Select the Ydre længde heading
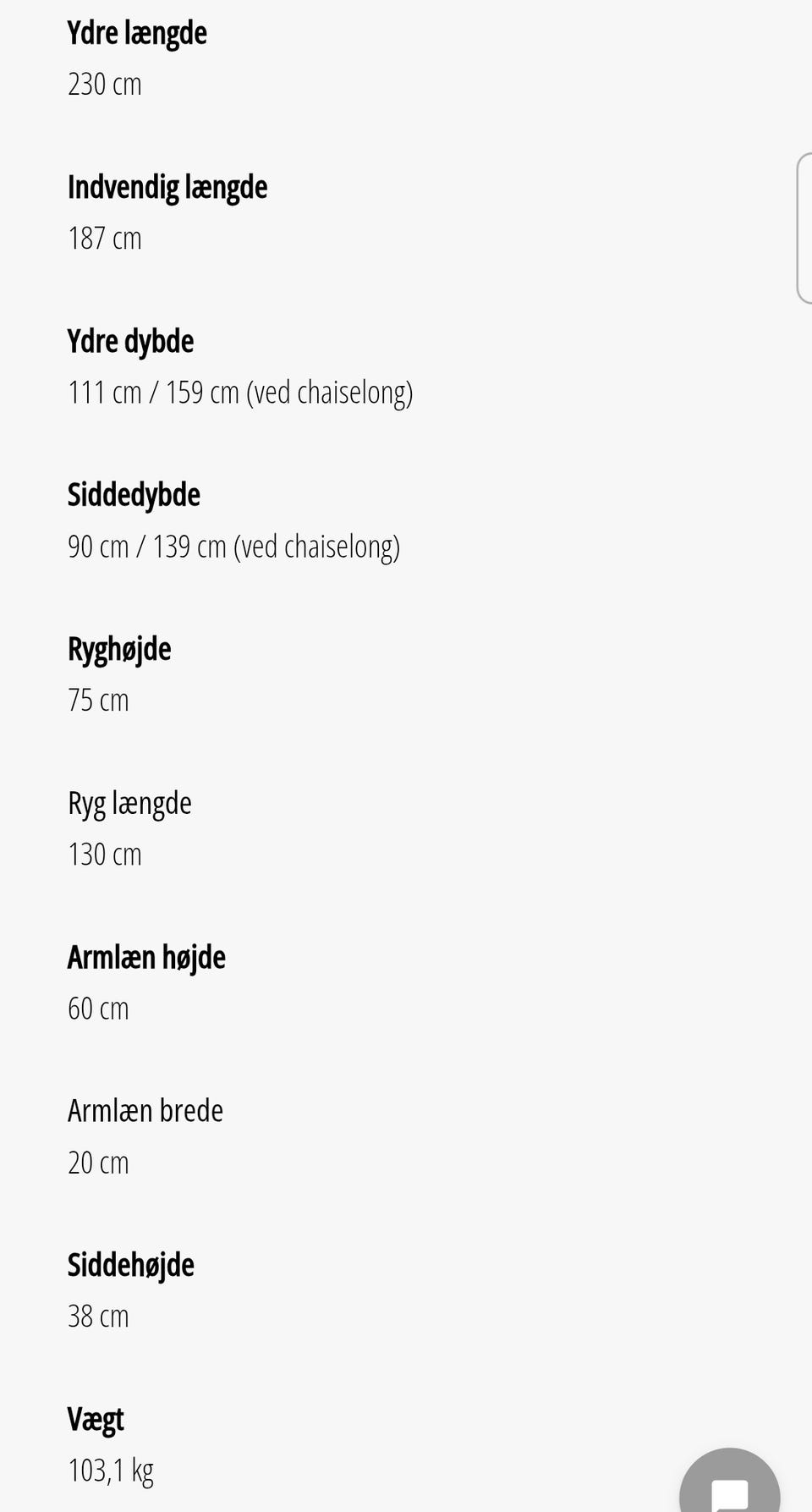Image resolution: width=812 pixels, height=1512 pixels. 136,32
